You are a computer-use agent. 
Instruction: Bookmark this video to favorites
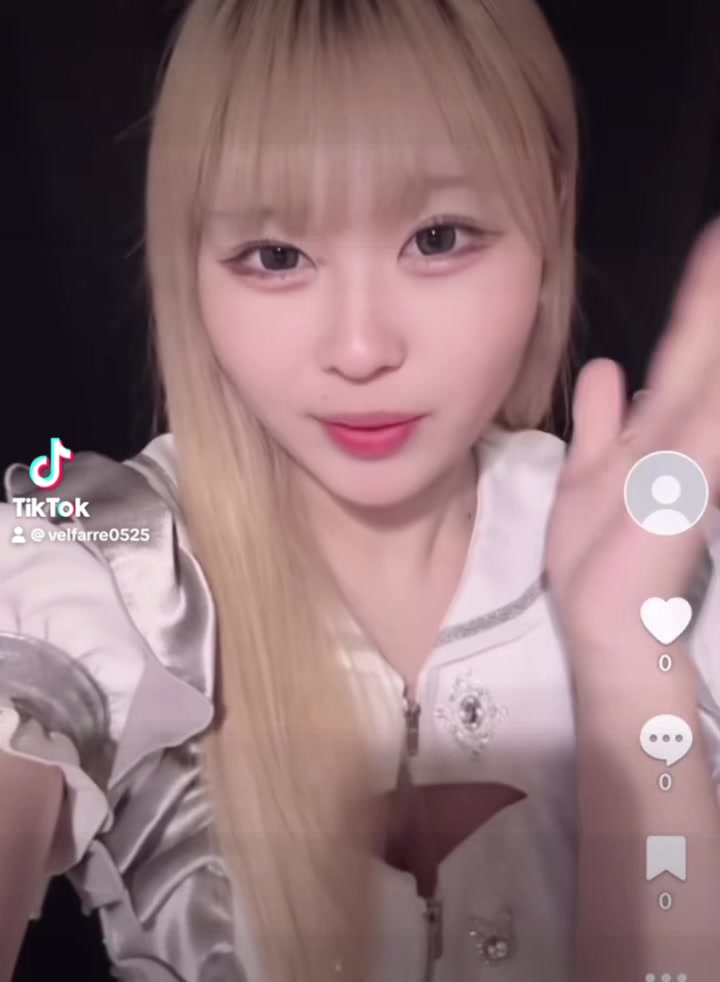point(665,858)
